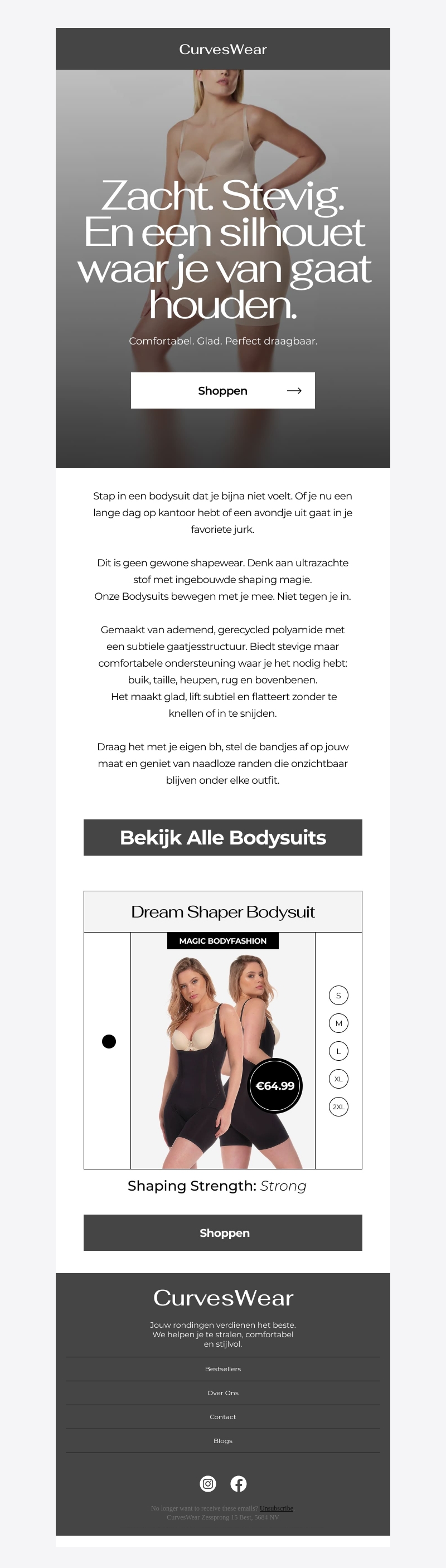Screen dimensions: 446x1568
Task: Choose size S
Action: (338, 995)
